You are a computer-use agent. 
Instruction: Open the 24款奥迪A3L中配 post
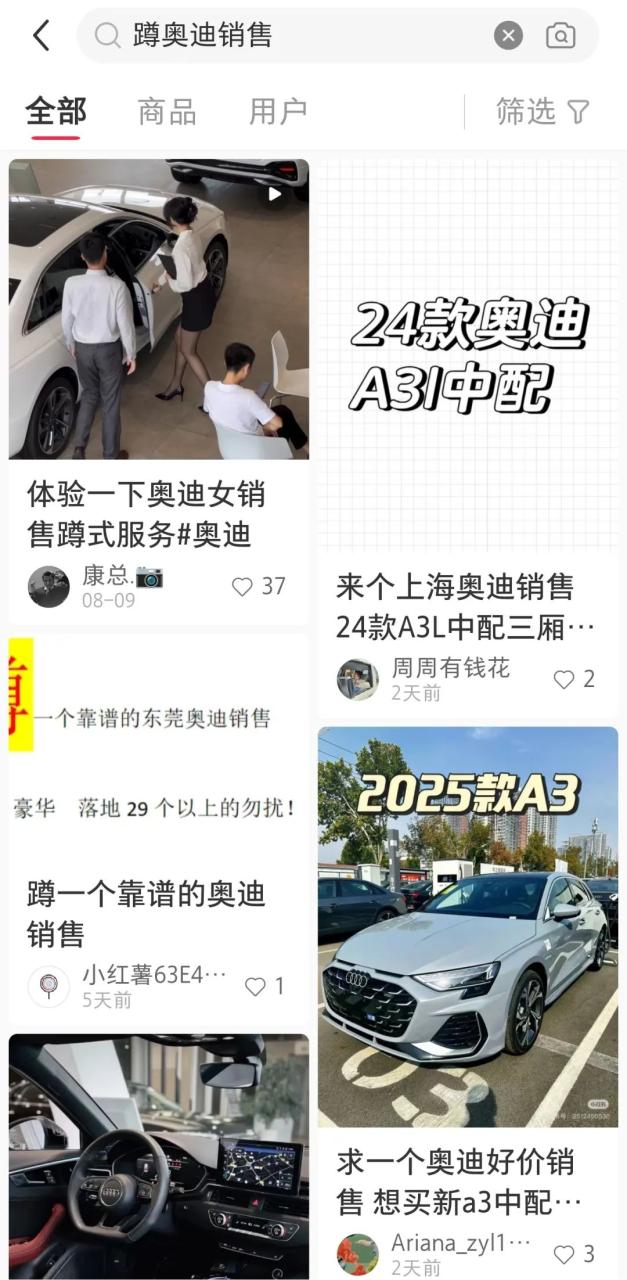point(468,355)
